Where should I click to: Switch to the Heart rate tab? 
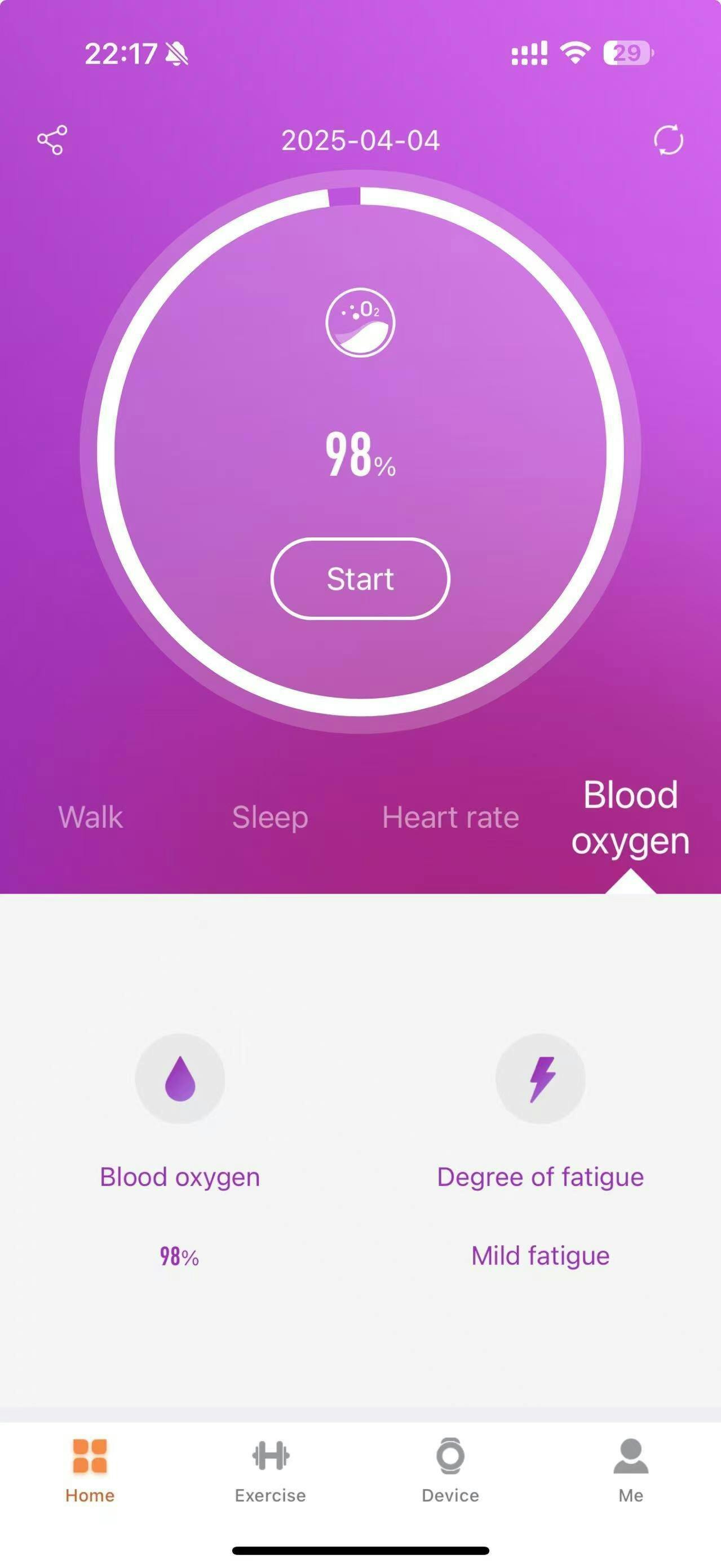450,817
